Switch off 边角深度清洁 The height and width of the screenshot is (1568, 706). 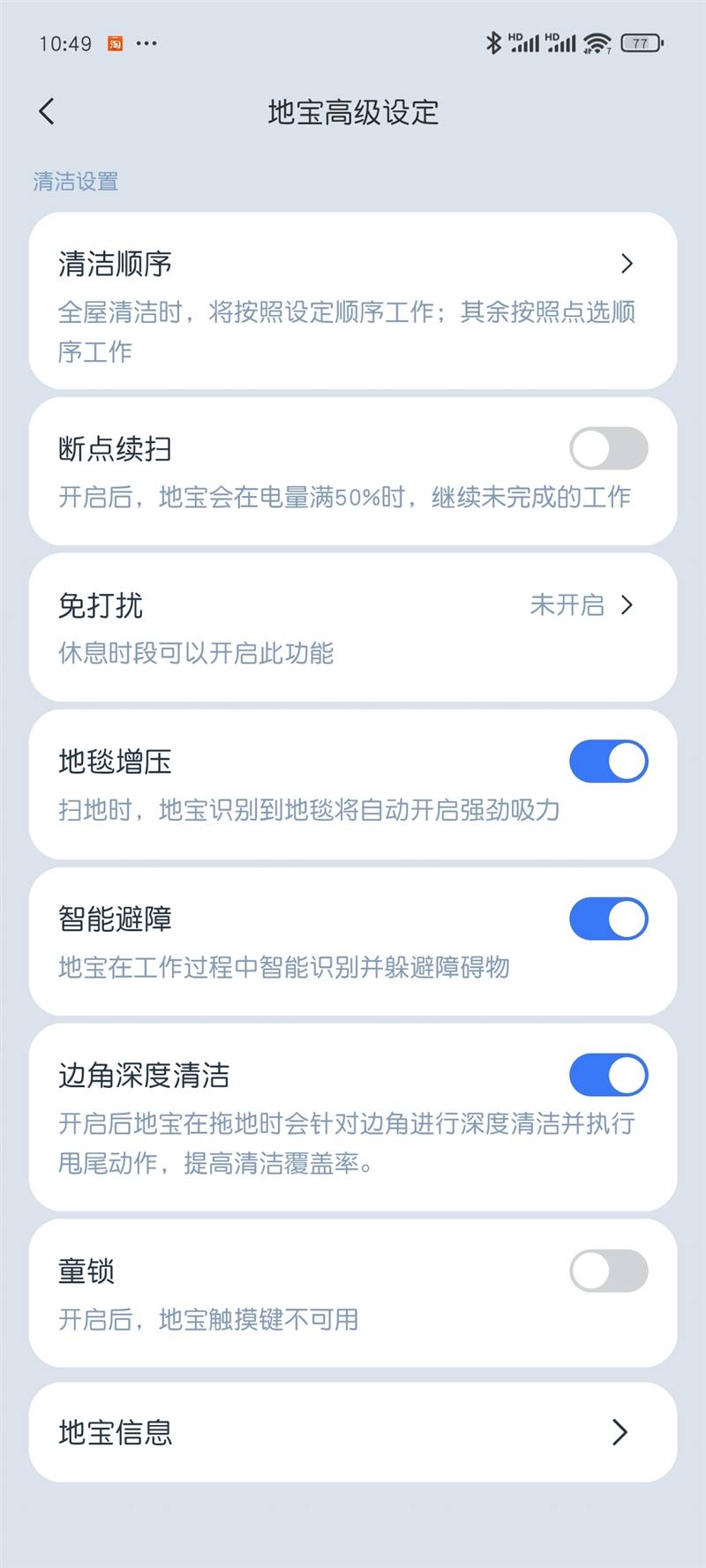click(608, 1075)
